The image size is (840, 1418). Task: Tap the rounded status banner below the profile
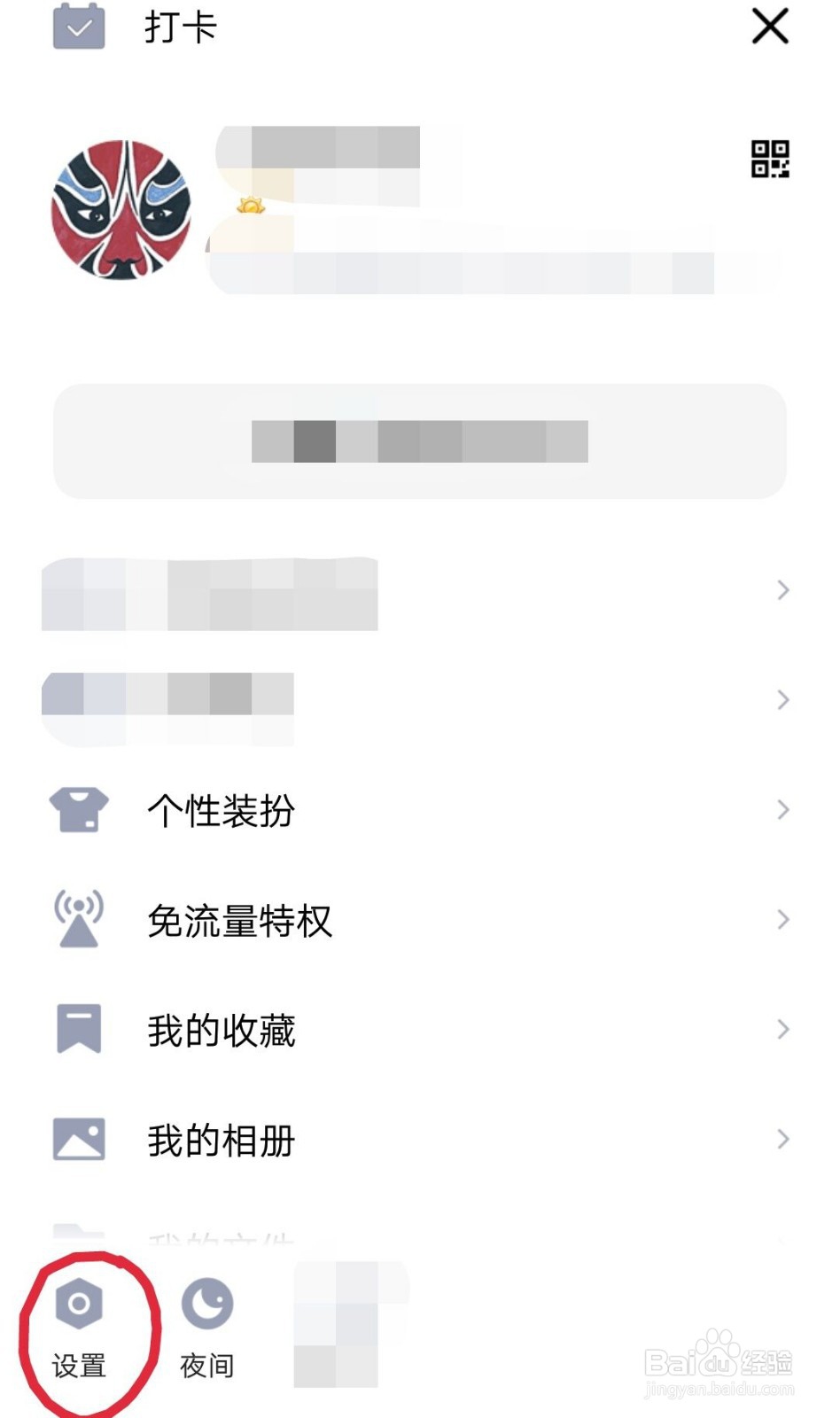point(420,440)
